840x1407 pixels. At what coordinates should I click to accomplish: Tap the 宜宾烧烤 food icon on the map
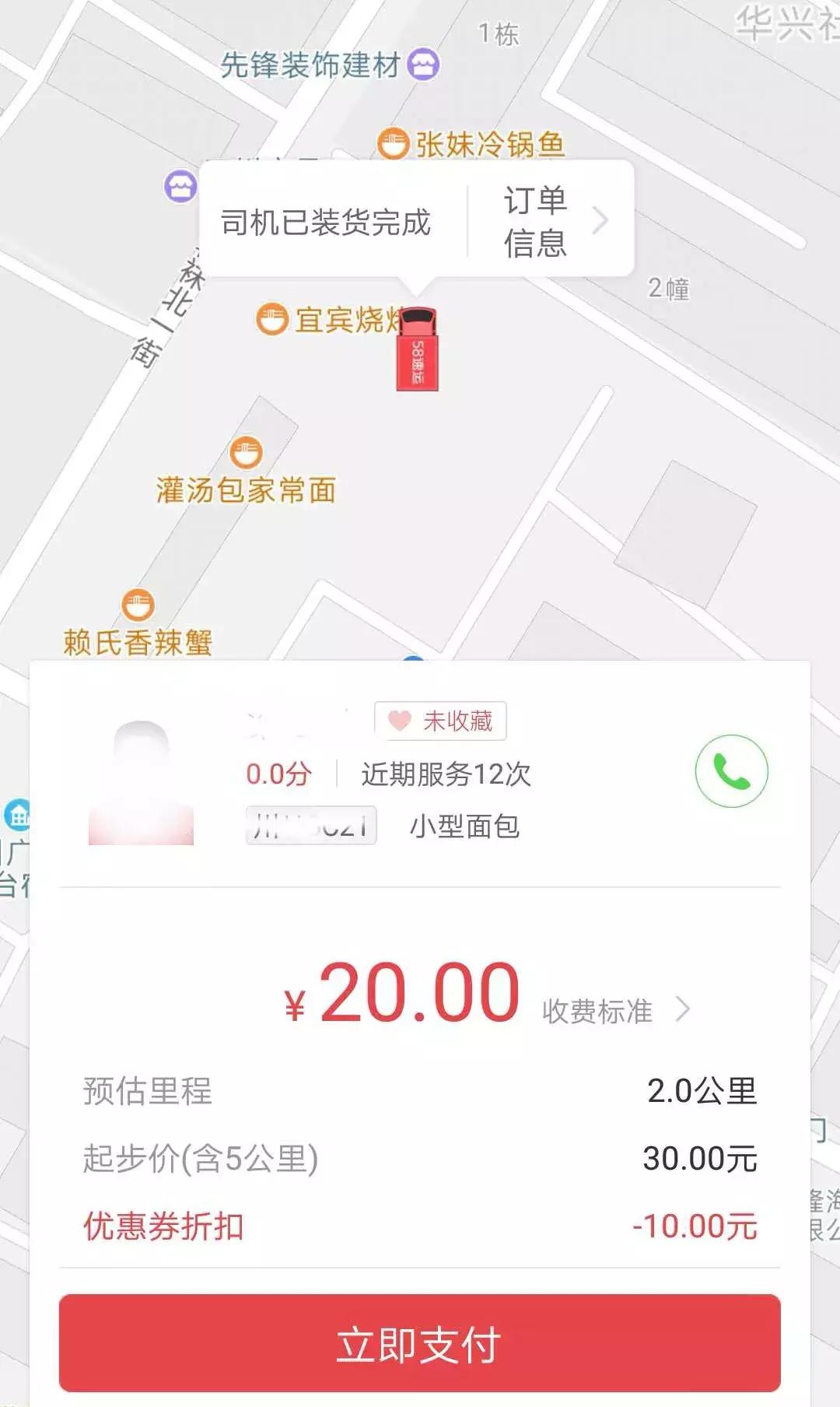click(x=272, y=319)
